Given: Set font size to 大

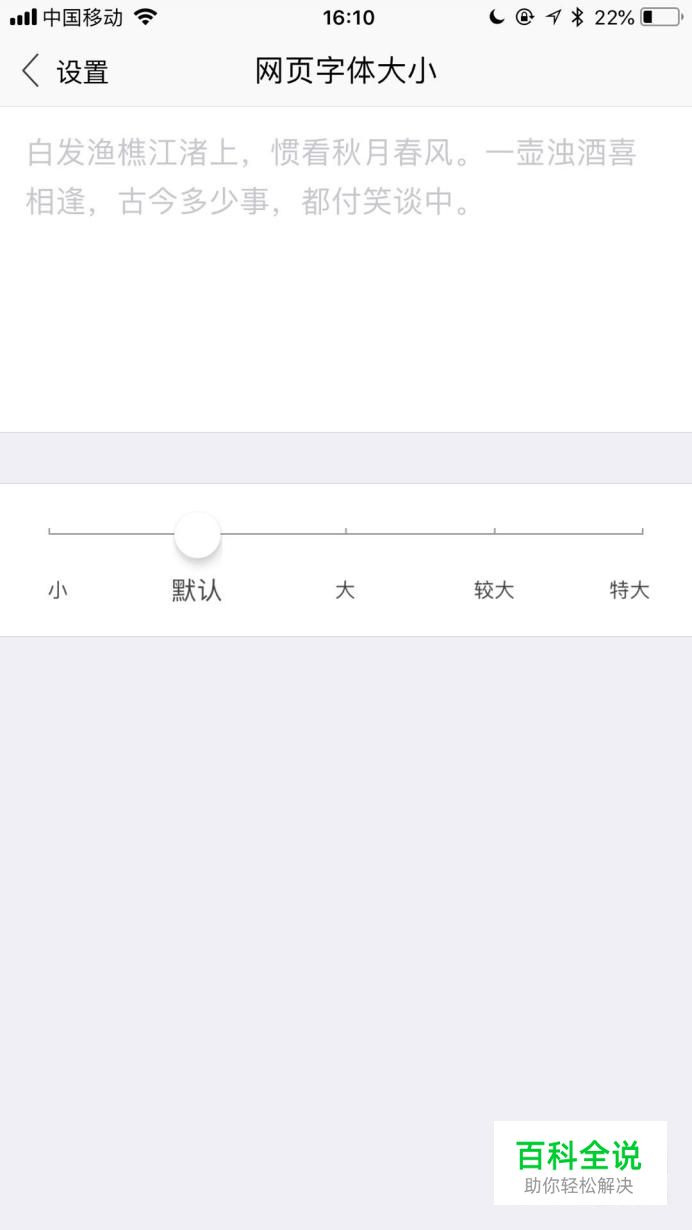Looking at the screenshot, I should (x=346, y=533).
